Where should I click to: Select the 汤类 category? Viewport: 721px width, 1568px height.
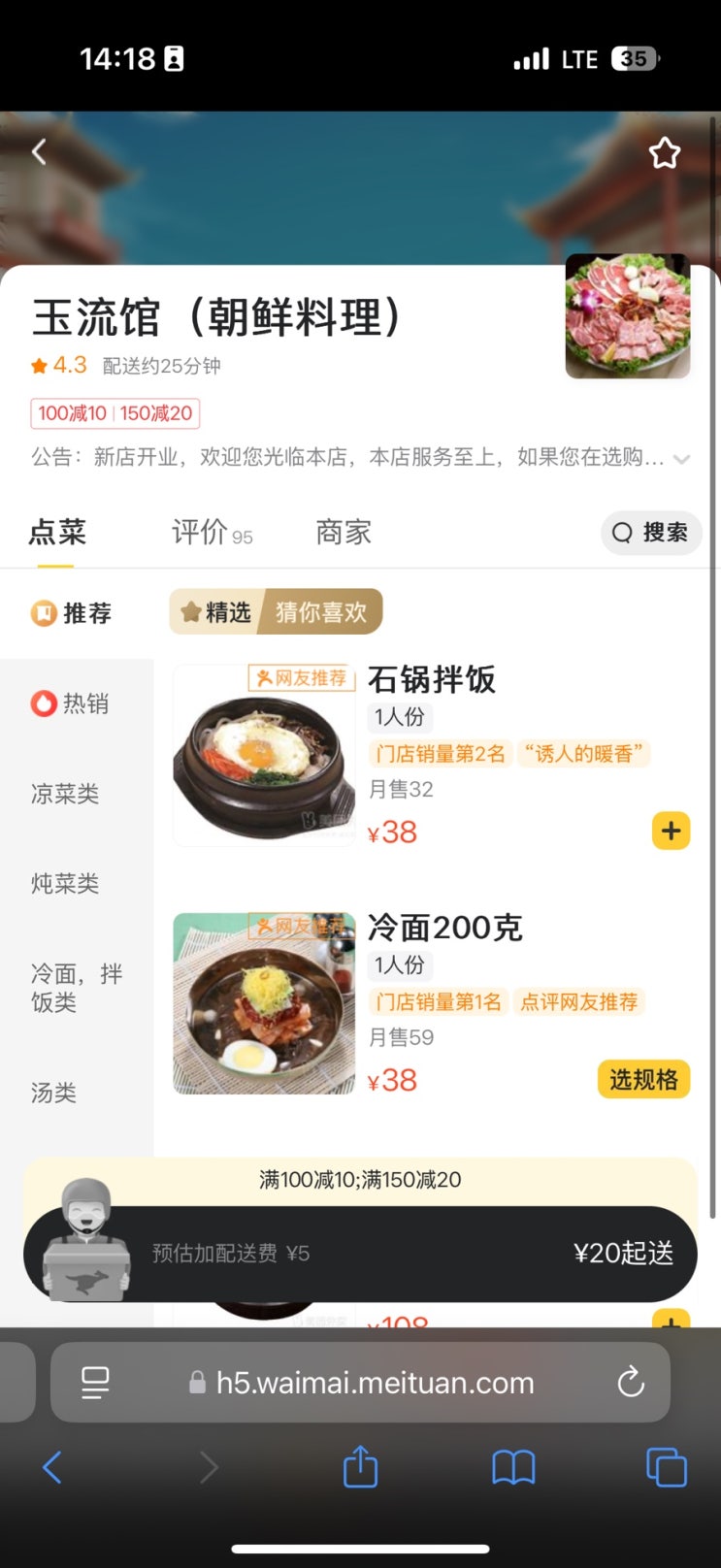tap(53, 1093)
